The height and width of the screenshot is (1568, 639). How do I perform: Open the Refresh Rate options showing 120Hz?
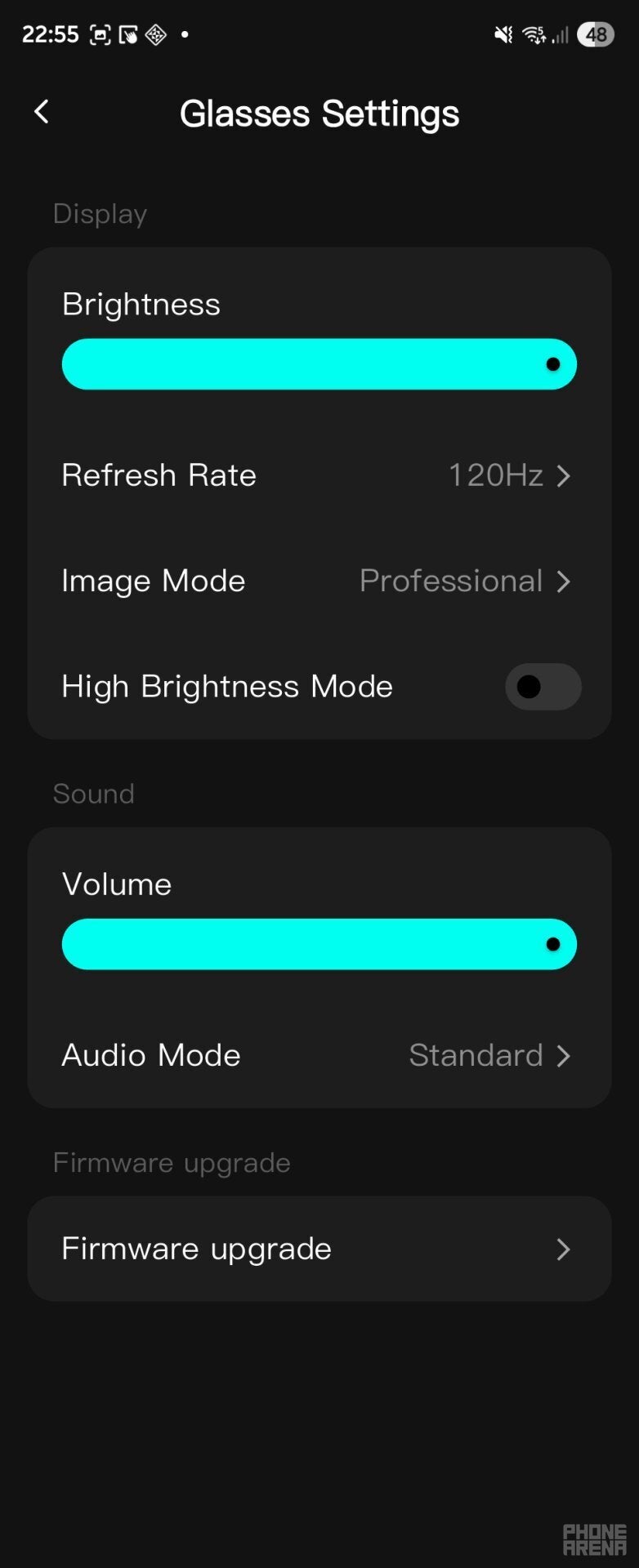tap(319, 475)
